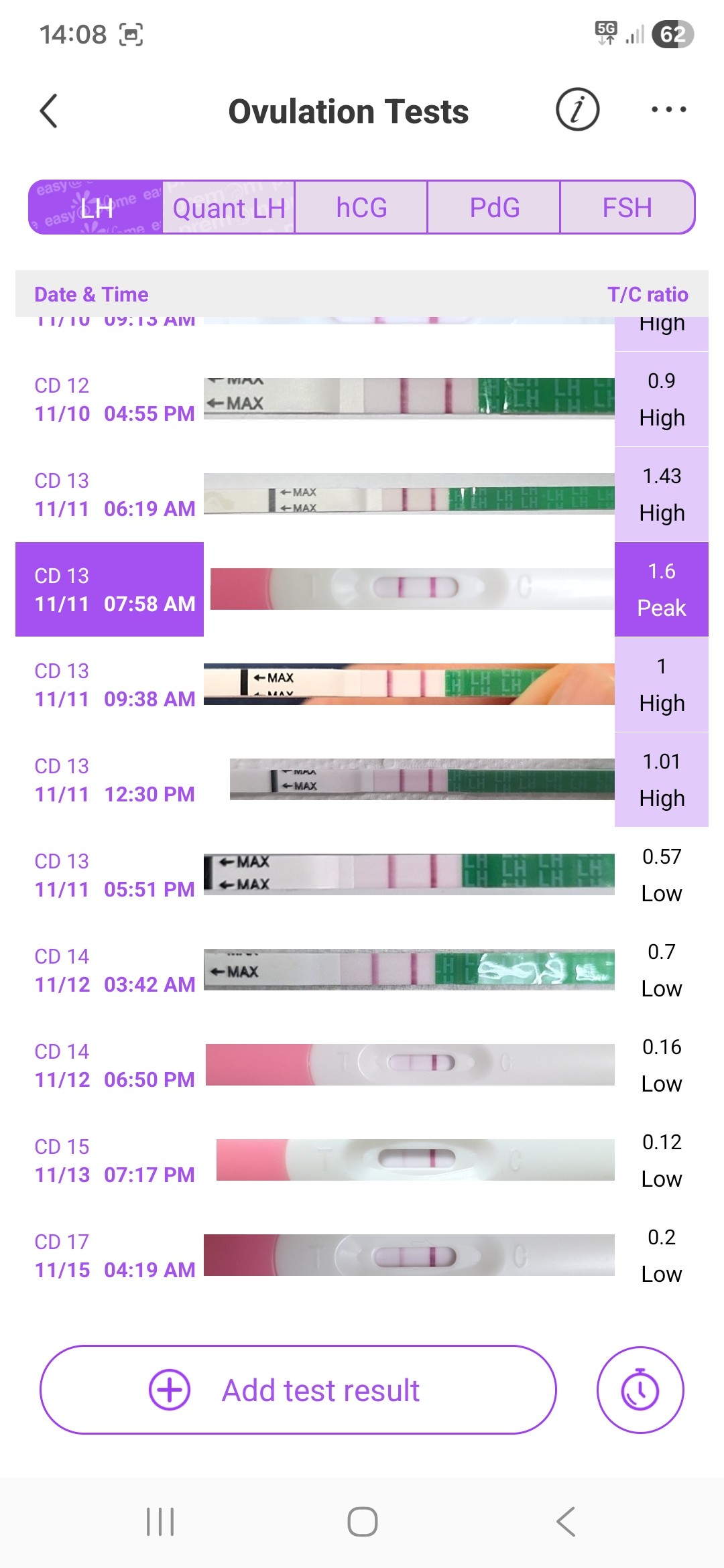Open the 11/15 04:19 AM test entry
This screenshot has width=724, height=1568.
(362, 1256)
